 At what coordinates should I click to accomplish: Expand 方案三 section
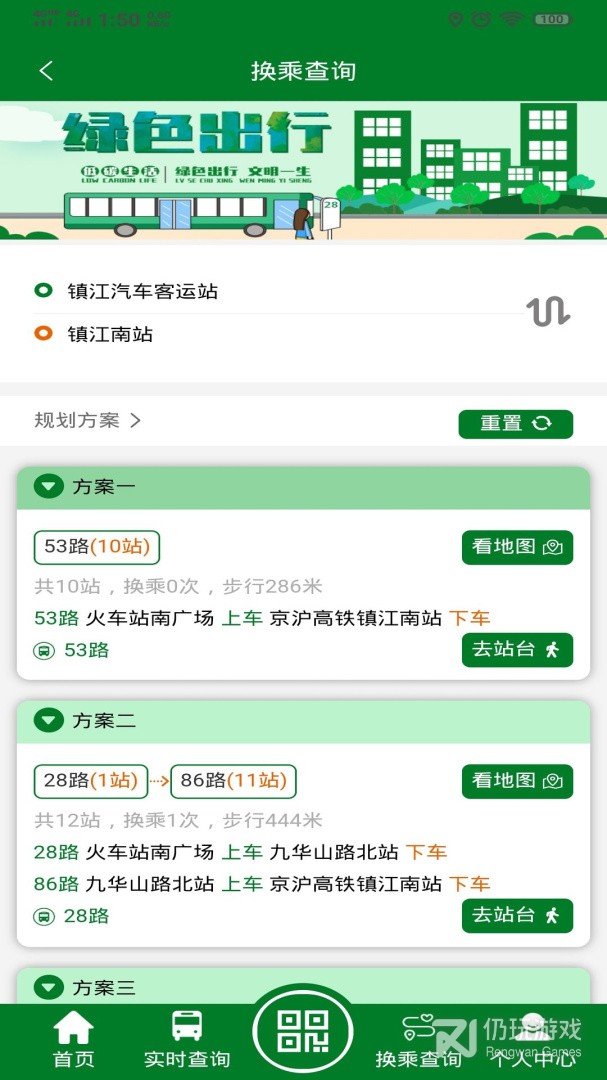click(x=49, y=988)
